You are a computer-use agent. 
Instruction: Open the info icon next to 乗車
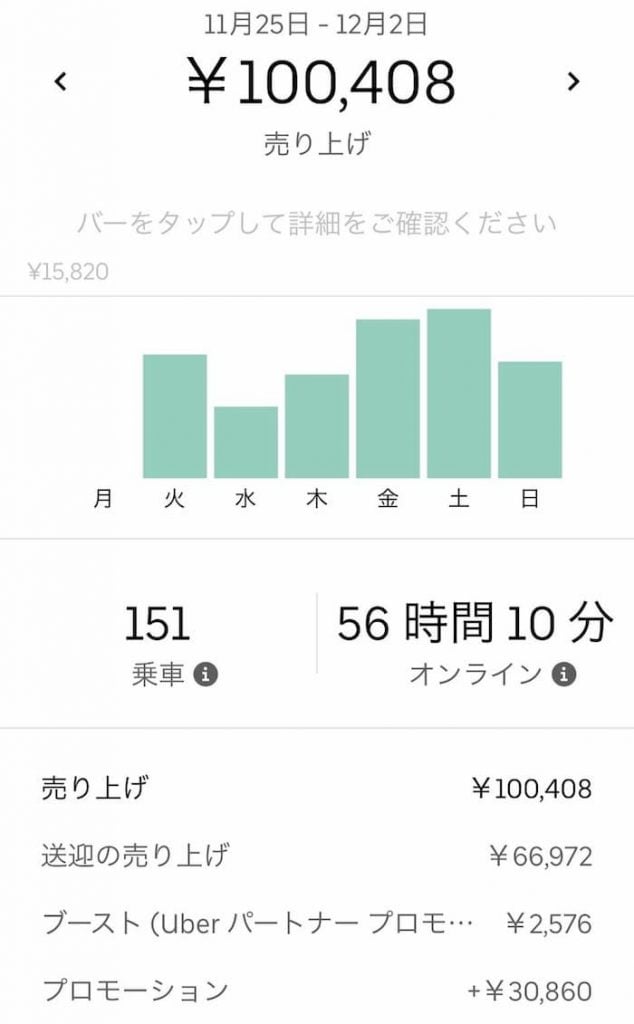coord(206,674)
